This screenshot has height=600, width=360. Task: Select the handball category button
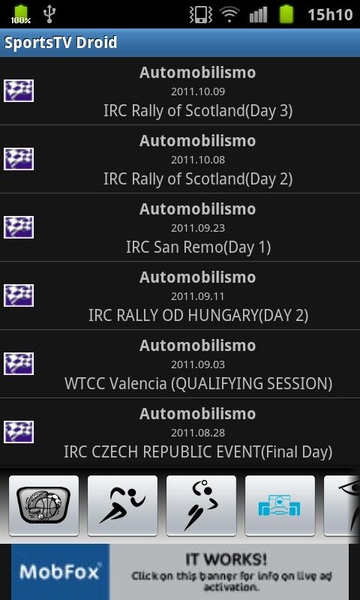coord(201,505)
